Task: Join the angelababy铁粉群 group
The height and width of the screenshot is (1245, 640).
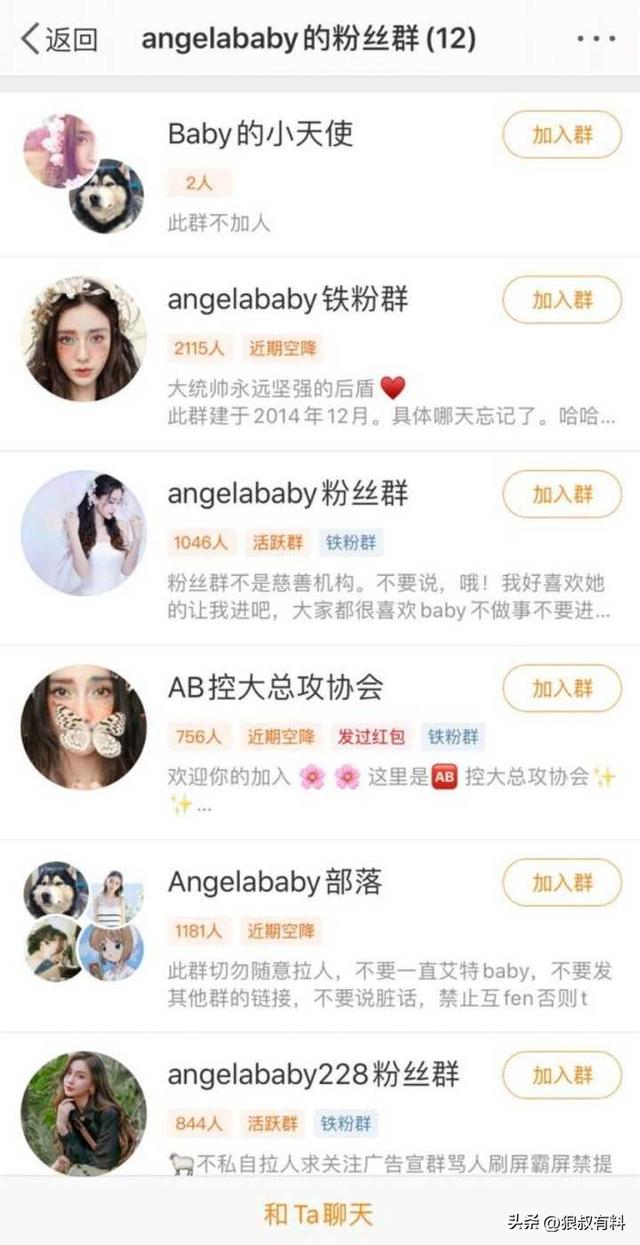Action: click(x=562, y=300)
